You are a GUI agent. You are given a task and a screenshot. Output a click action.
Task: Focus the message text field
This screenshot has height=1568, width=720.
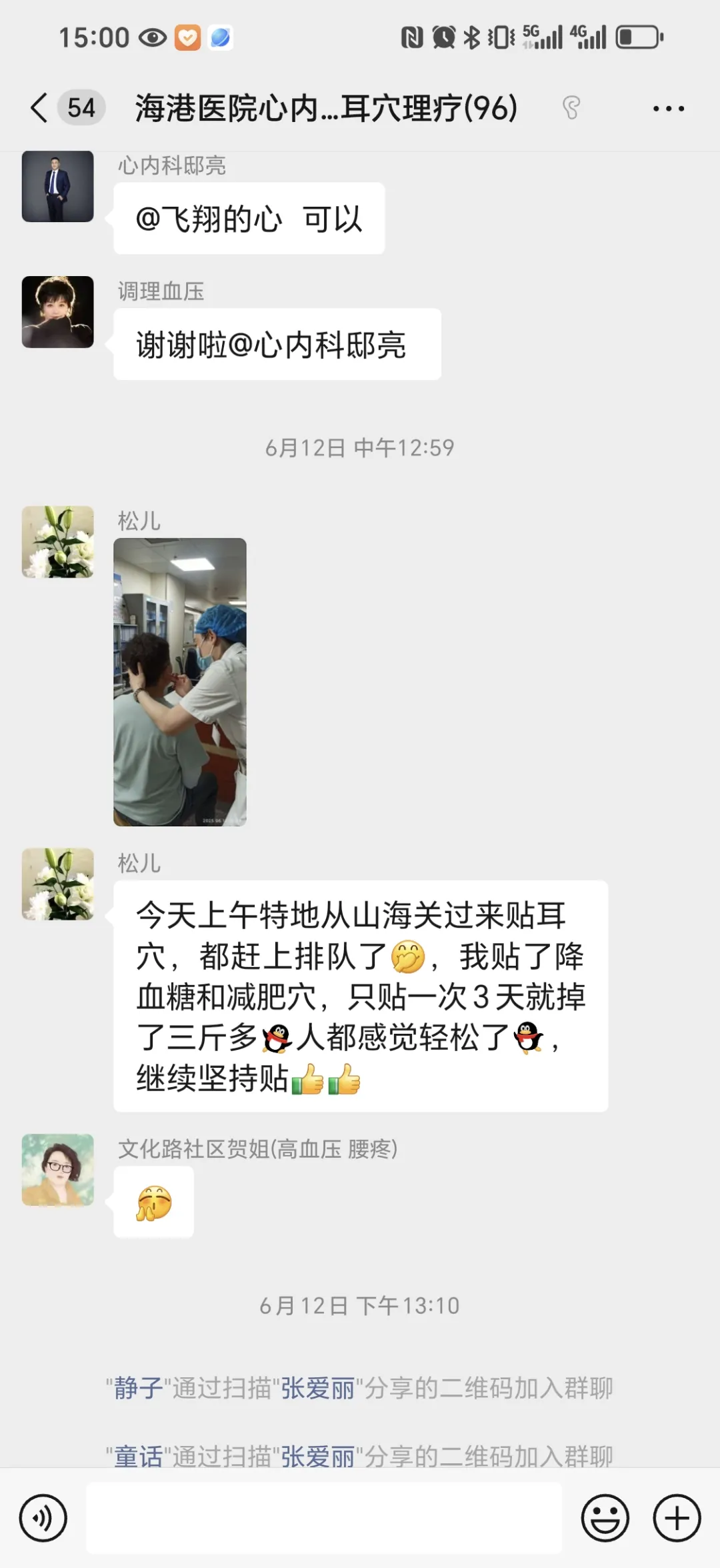(324, 1518)
